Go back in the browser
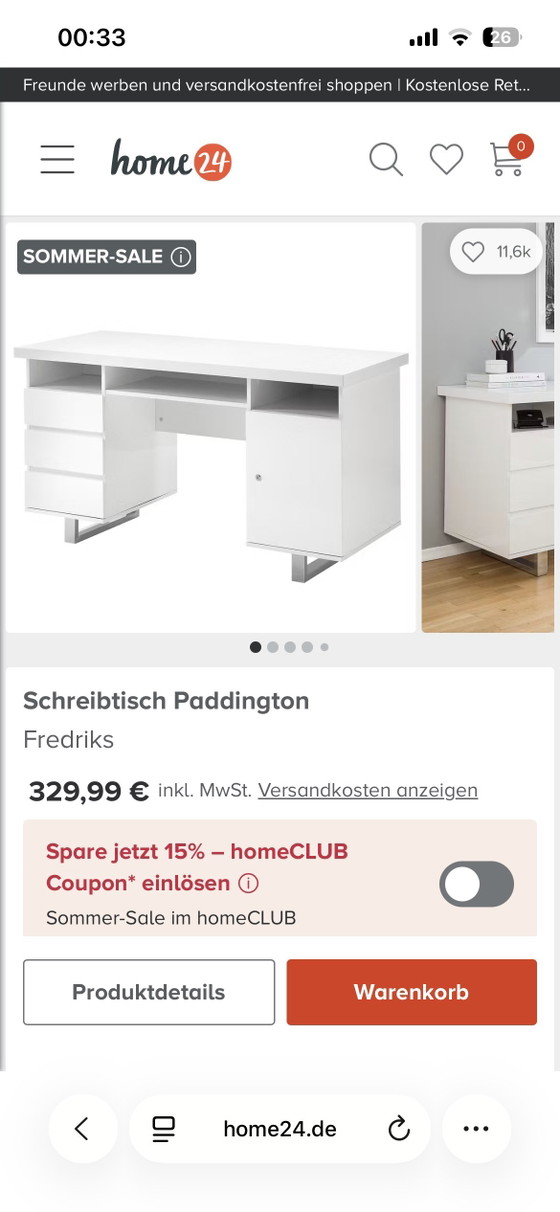 tap(82, 1129)
